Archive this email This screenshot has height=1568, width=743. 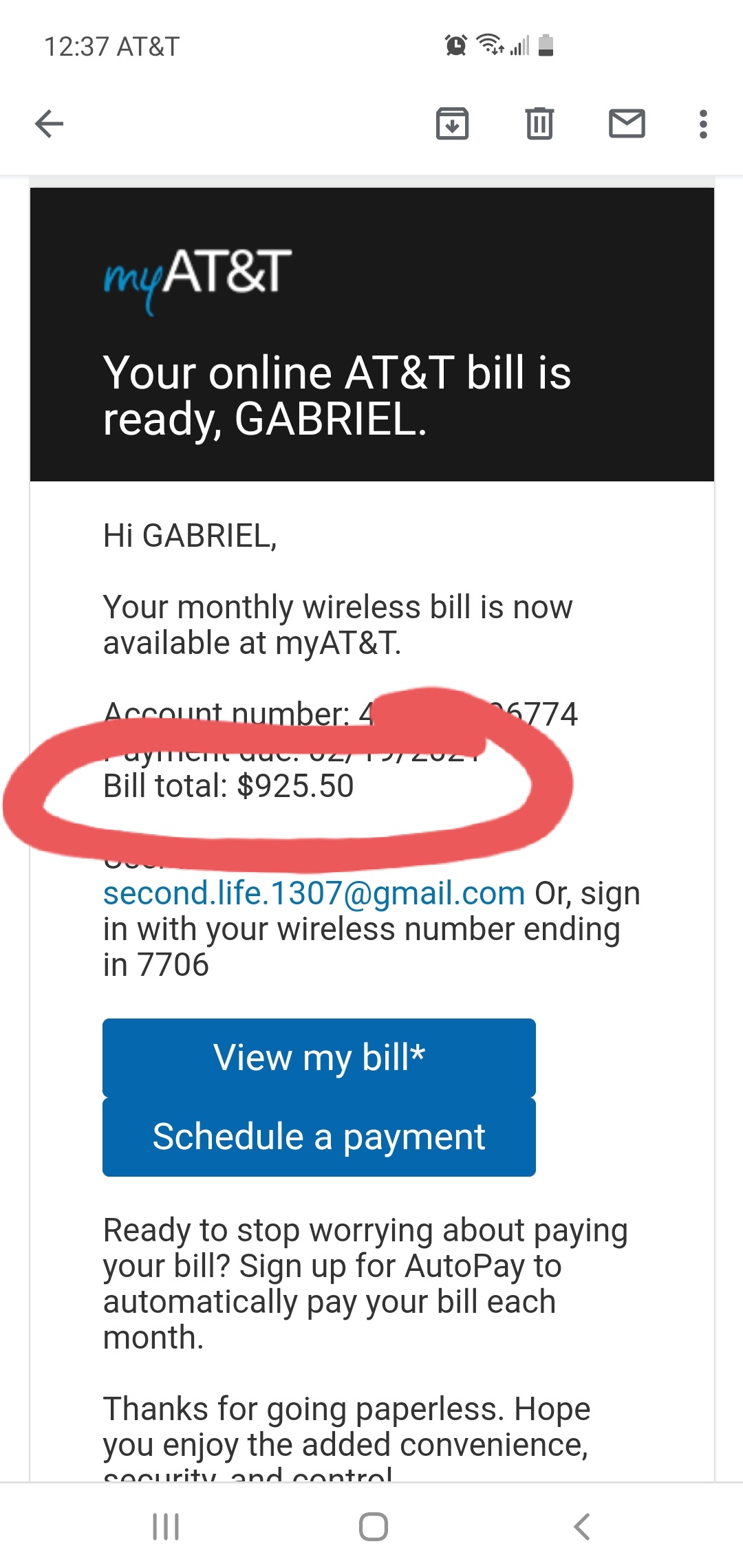(452, 124)
